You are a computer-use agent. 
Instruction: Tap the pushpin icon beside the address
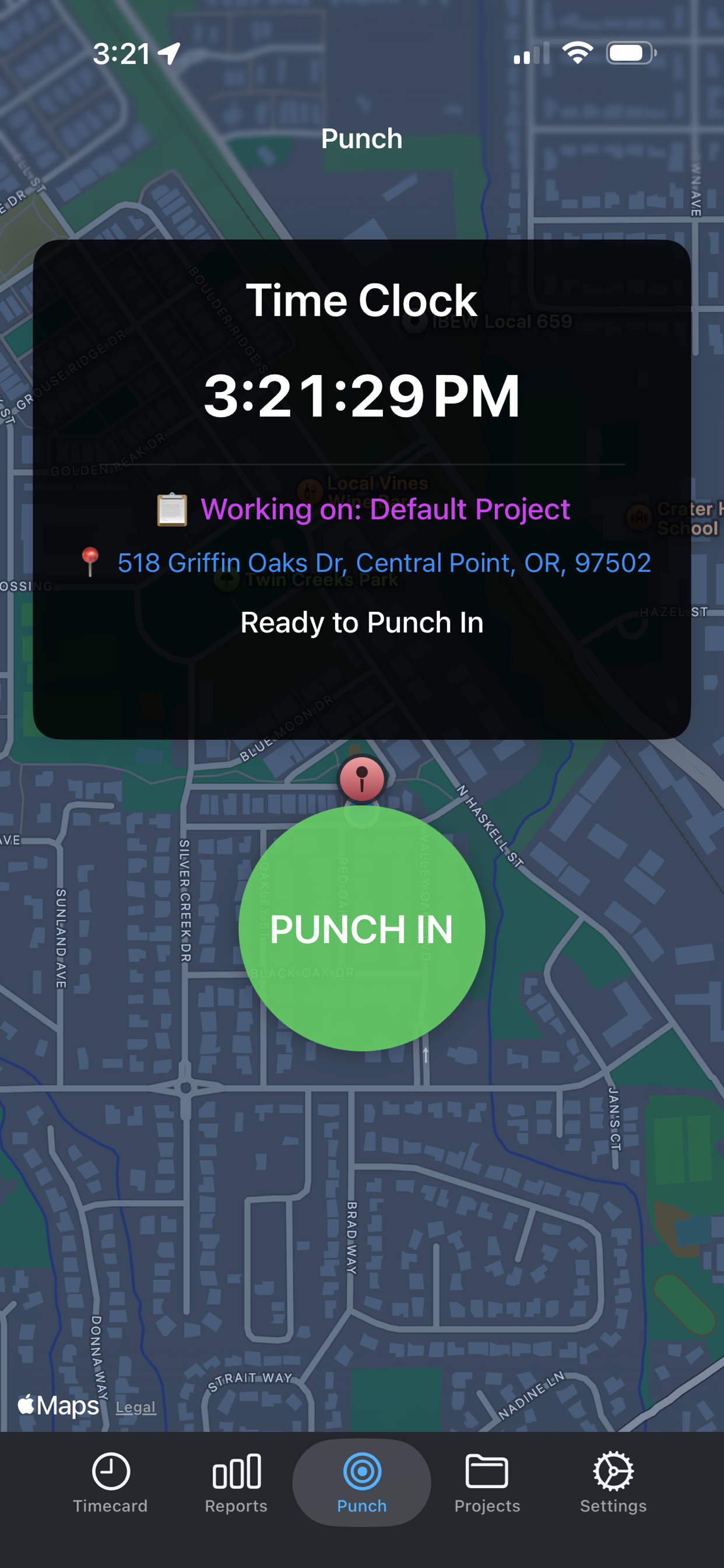[x=92, y=562]
